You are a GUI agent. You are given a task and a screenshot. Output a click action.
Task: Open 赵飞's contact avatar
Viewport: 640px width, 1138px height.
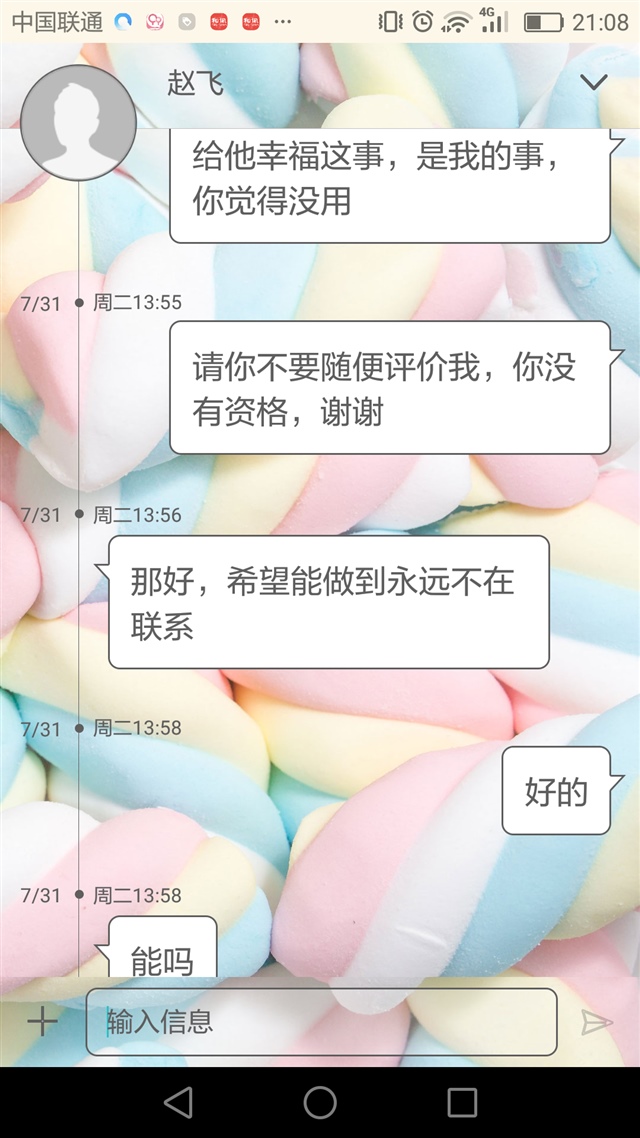(78, 123)
